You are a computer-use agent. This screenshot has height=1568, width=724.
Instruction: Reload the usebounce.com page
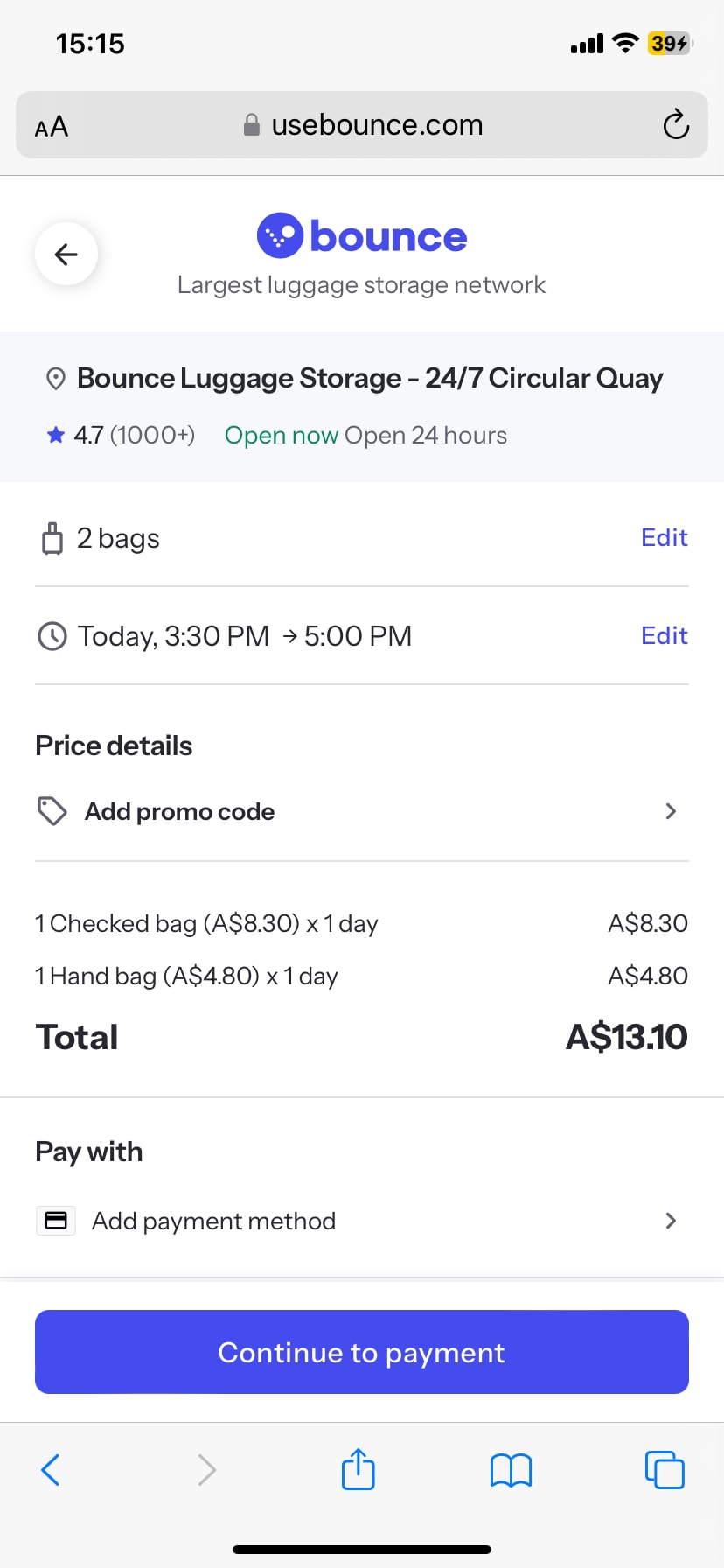tap(676, 125)
